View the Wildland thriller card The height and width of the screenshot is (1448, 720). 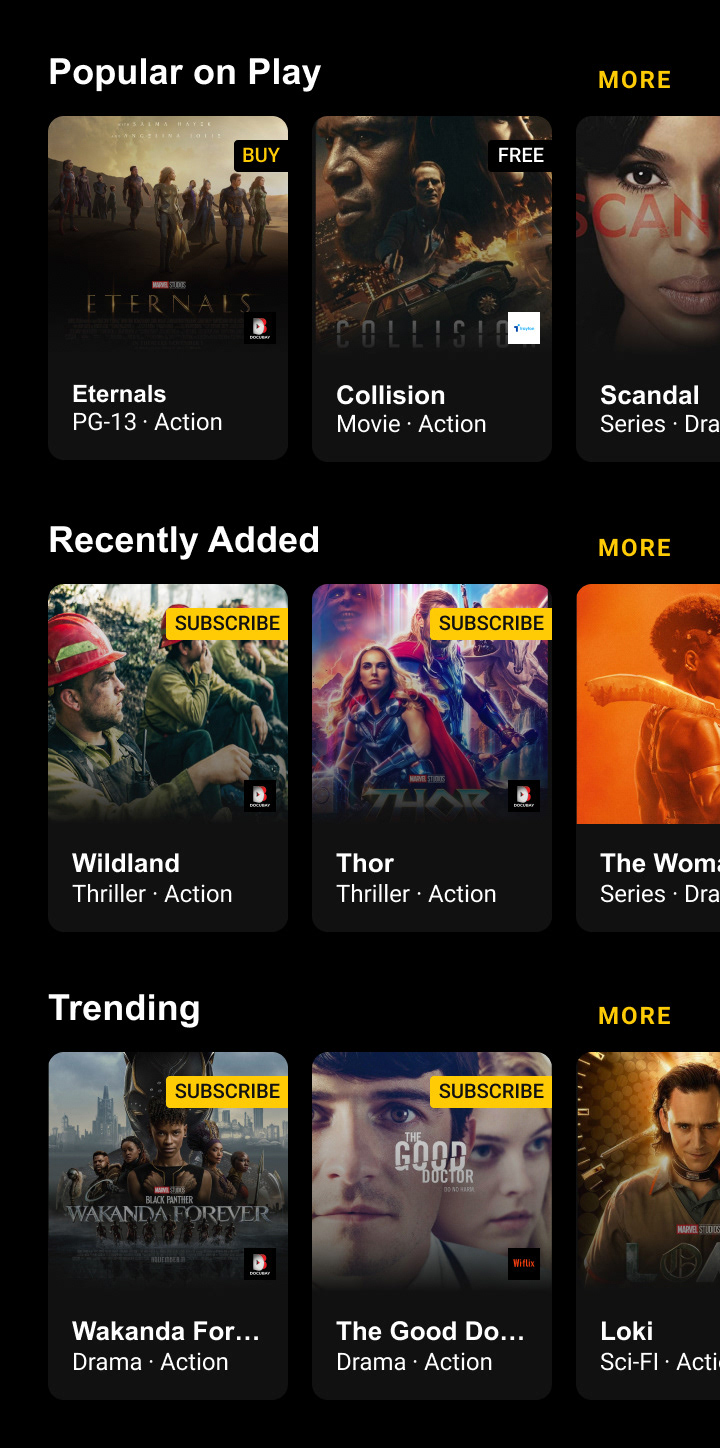pos(168,758)
